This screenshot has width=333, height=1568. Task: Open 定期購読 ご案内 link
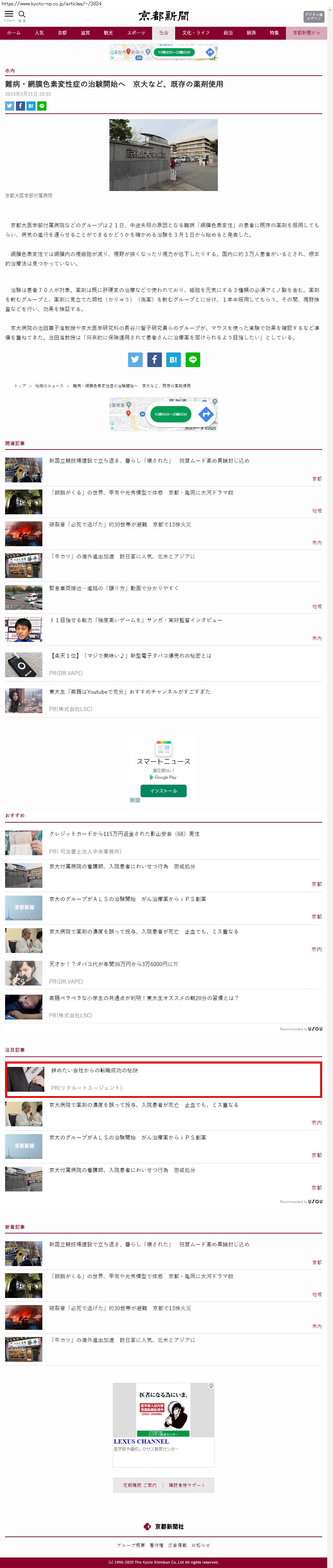[139, 1486]
